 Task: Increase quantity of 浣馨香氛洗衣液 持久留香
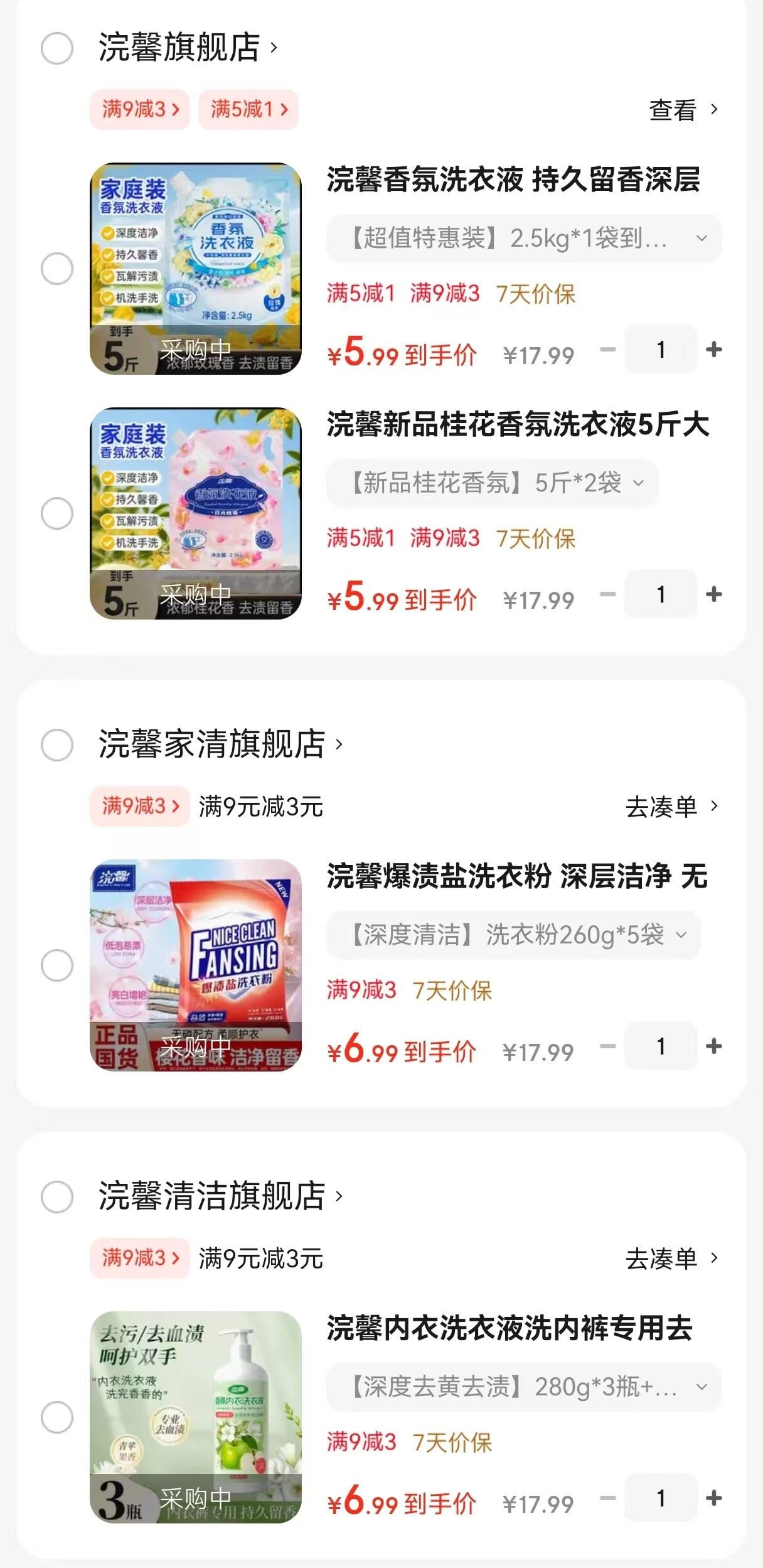coord(714,350)
